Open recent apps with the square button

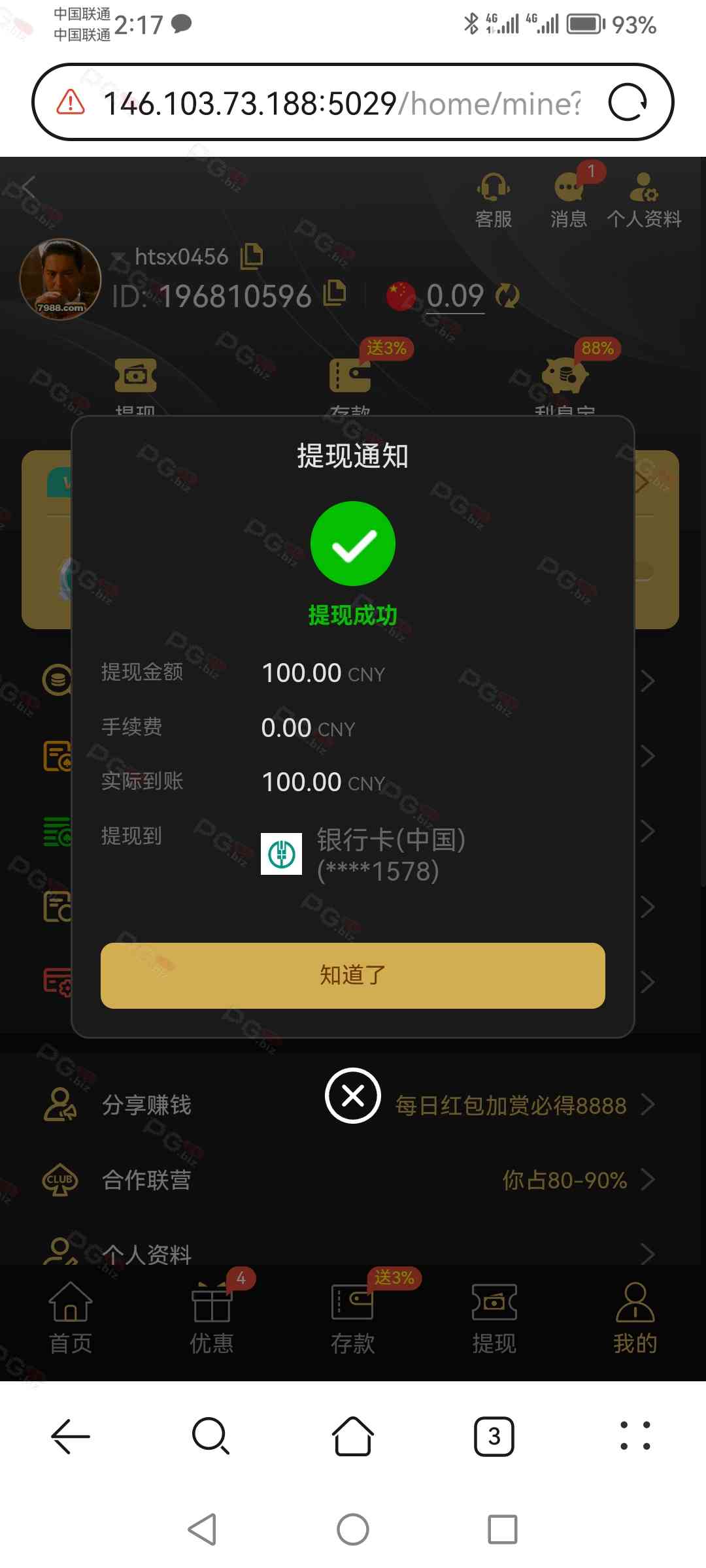coord(502,1529)
